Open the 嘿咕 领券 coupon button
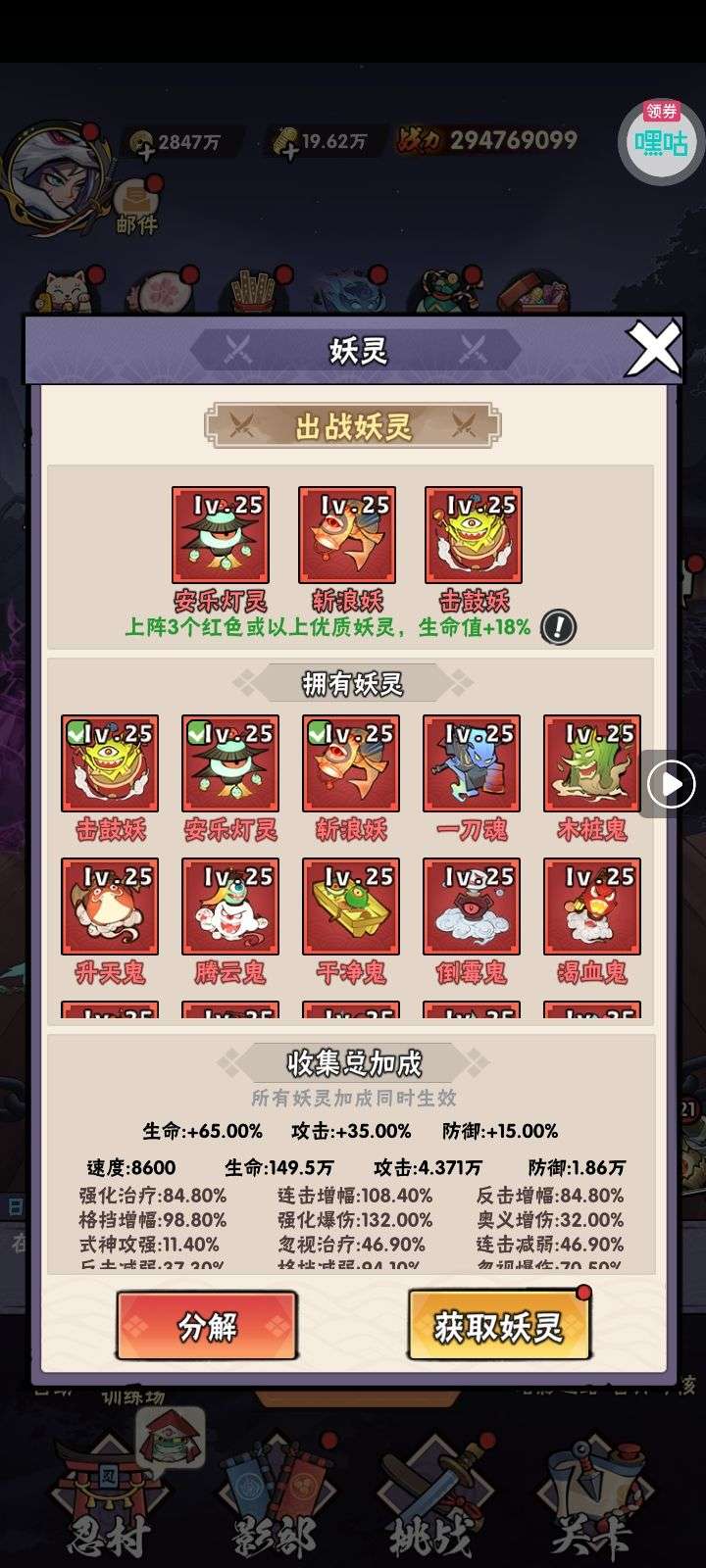Viewport: 706px width, 1568px height. [x=662, y=141]
